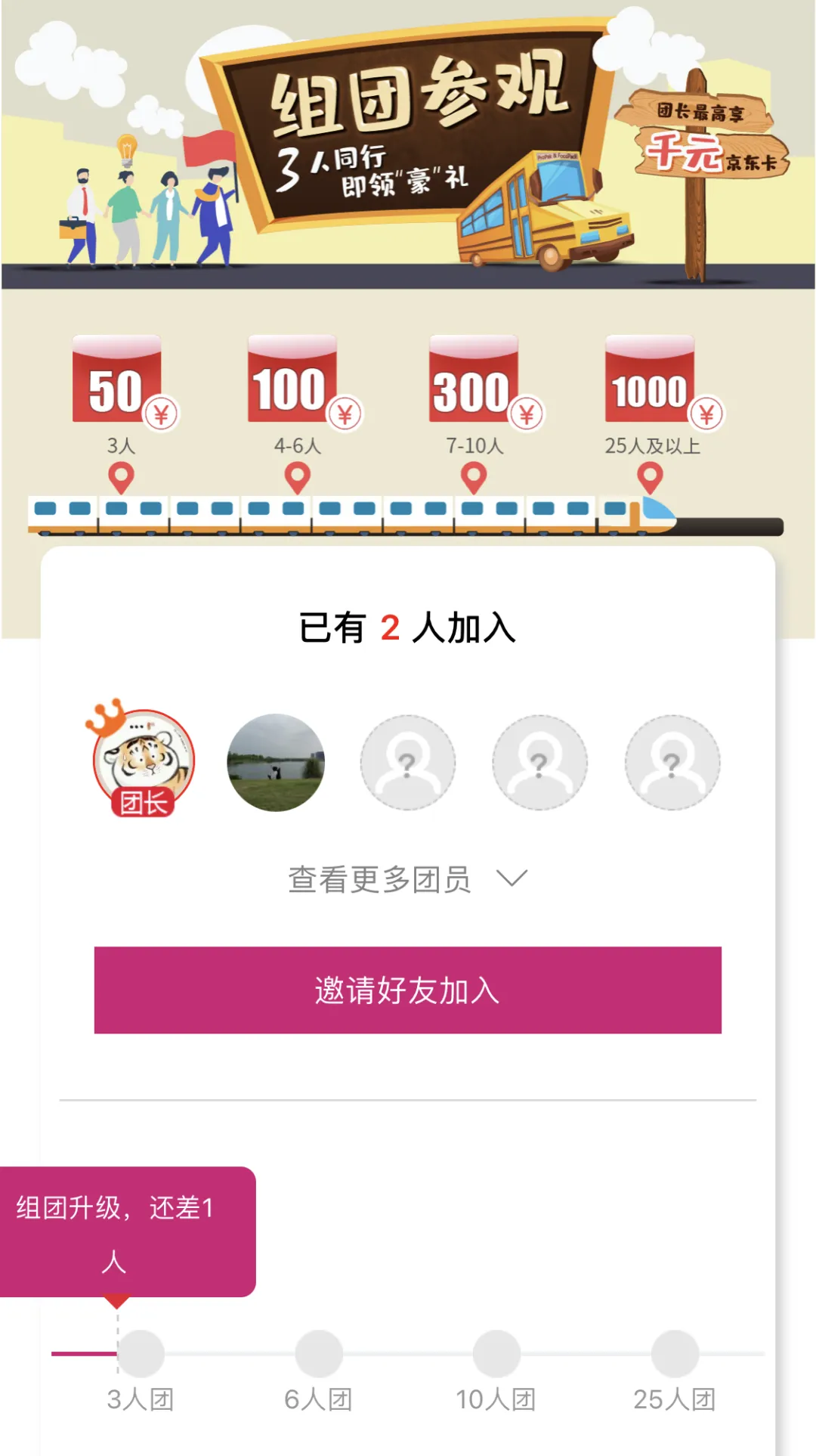Expand 查看更多团员 list
This screenshot has height=1456, width=816.
[407, 879]
